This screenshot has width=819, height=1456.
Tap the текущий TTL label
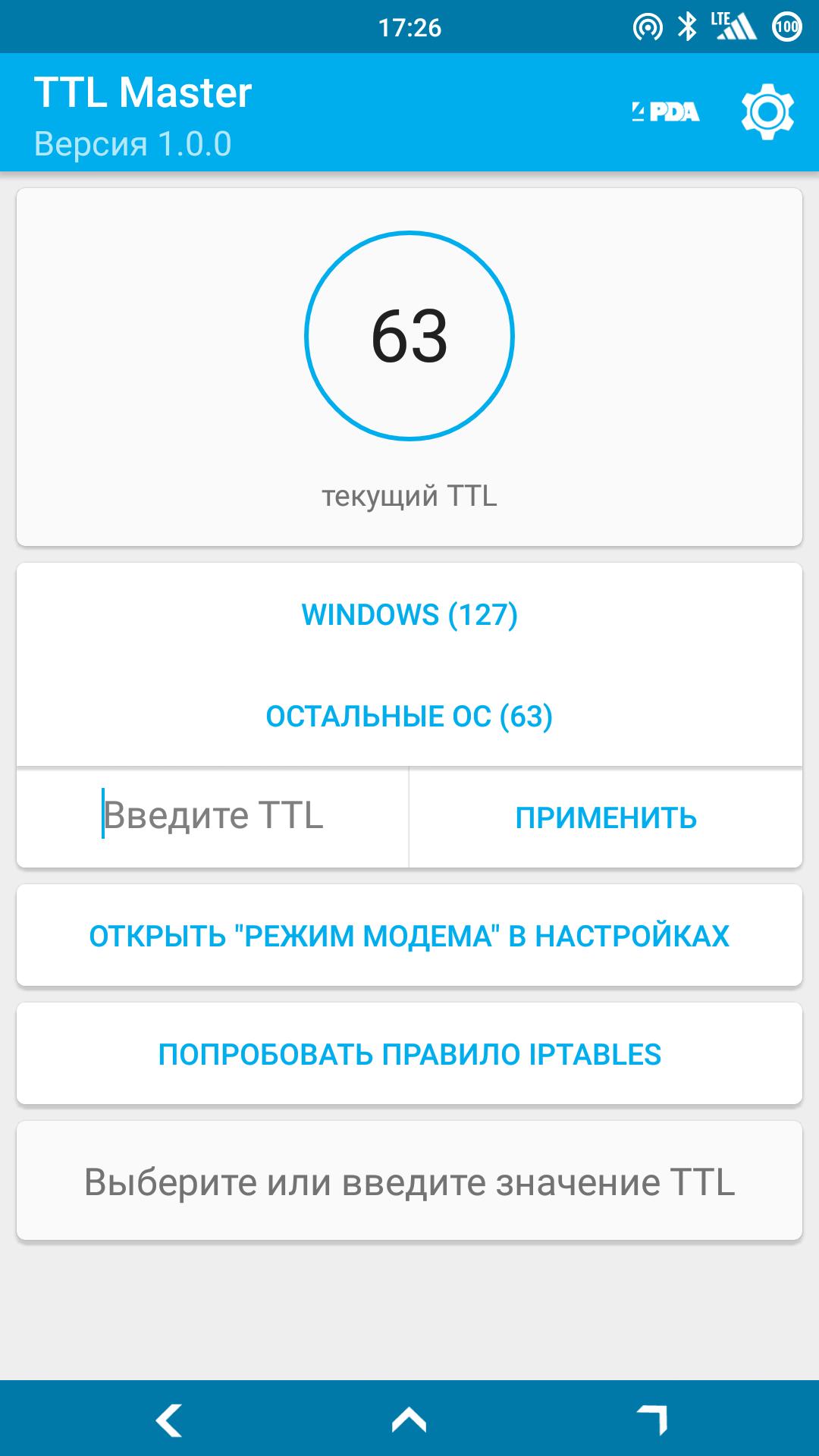(x=409, y=494)
